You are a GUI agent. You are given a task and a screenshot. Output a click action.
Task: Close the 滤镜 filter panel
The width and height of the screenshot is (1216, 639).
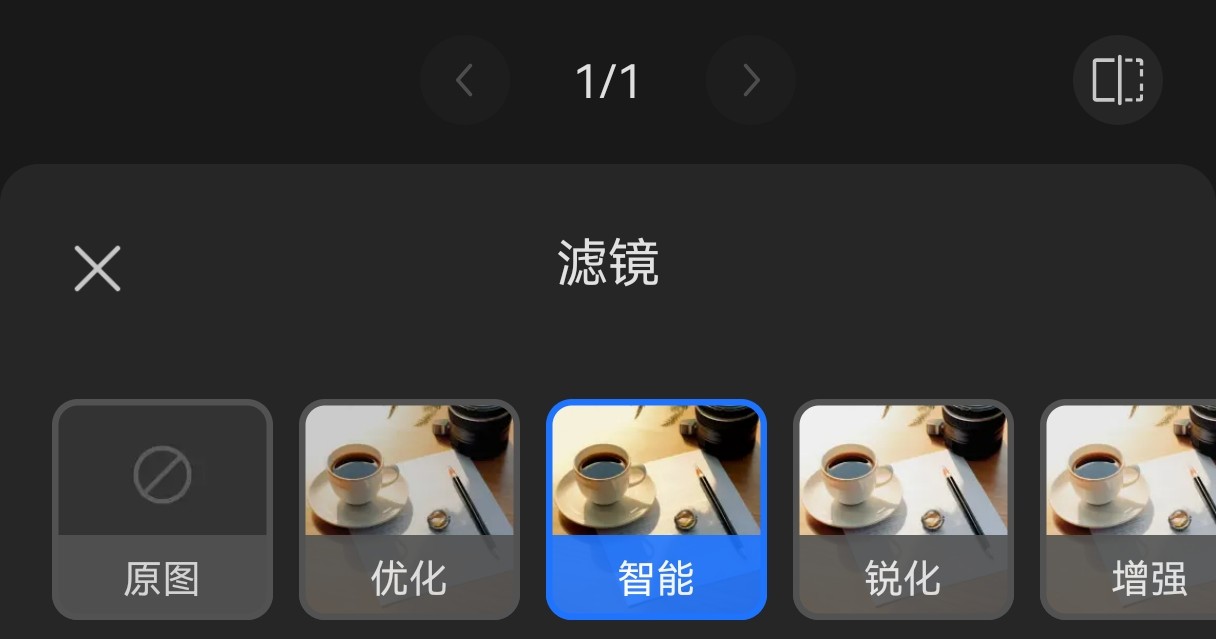97,268
